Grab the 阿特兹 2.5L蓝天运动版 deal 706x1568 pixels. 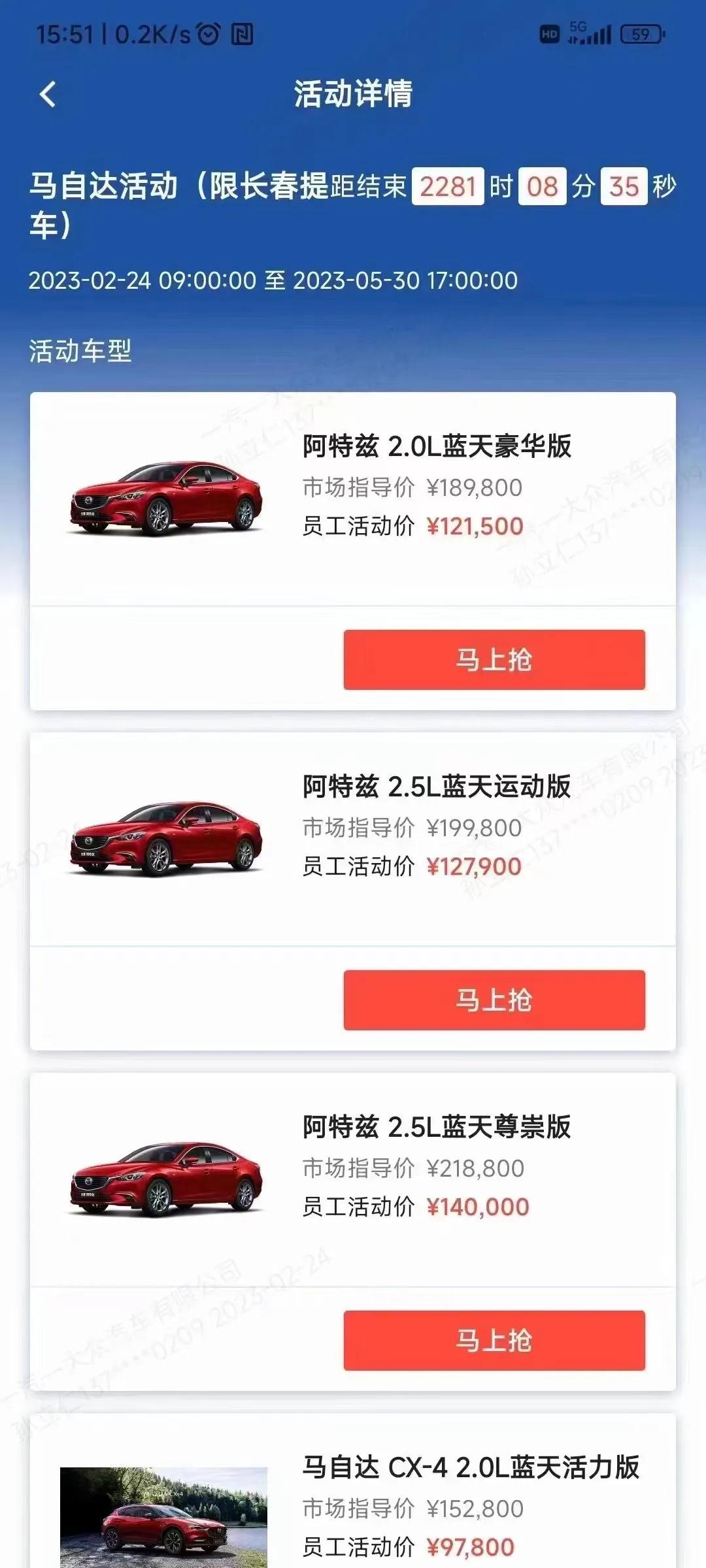coord(494,1000)
